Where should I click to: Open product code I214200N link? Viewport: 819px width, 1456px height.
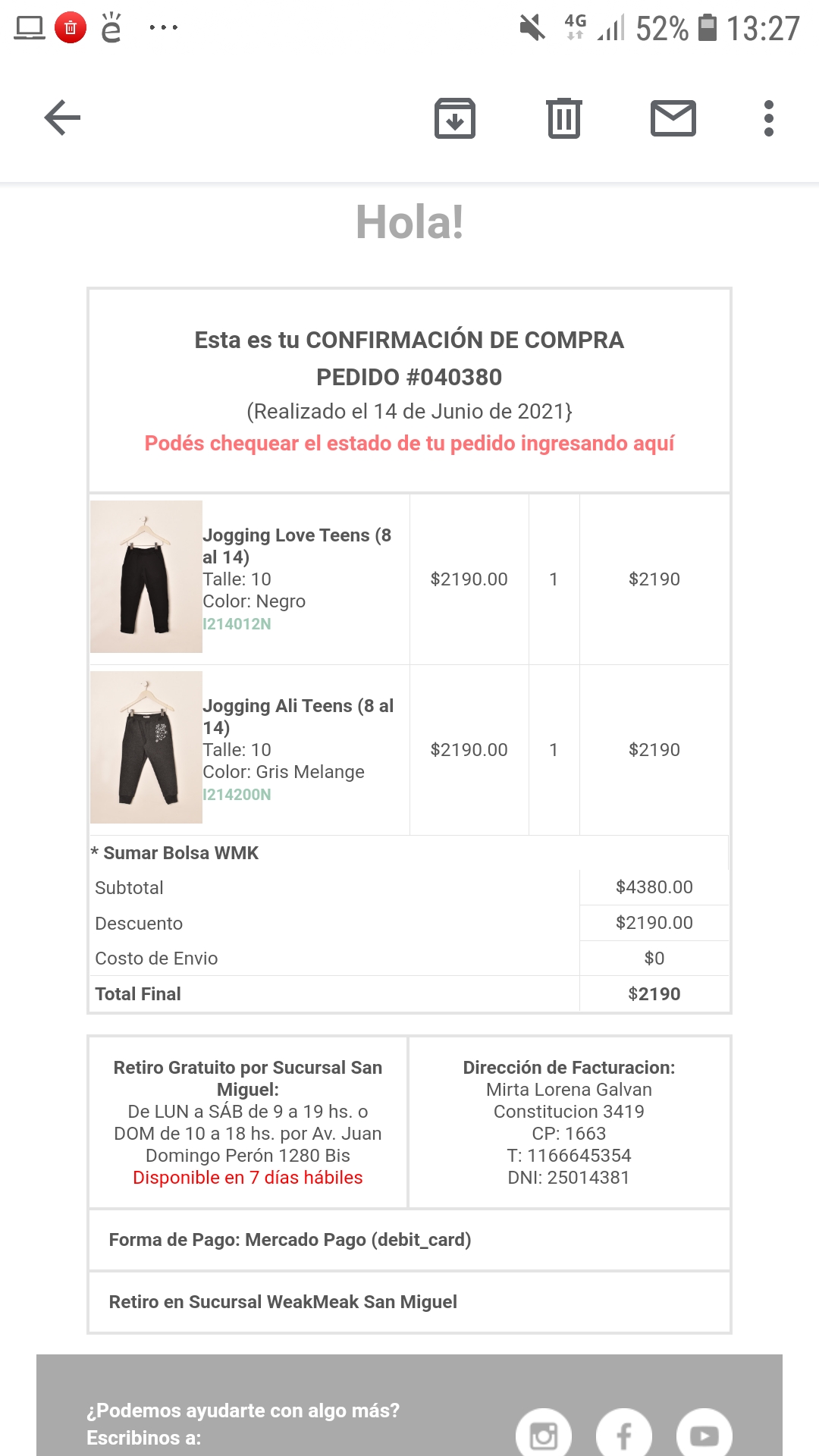[x=237, y=795]
